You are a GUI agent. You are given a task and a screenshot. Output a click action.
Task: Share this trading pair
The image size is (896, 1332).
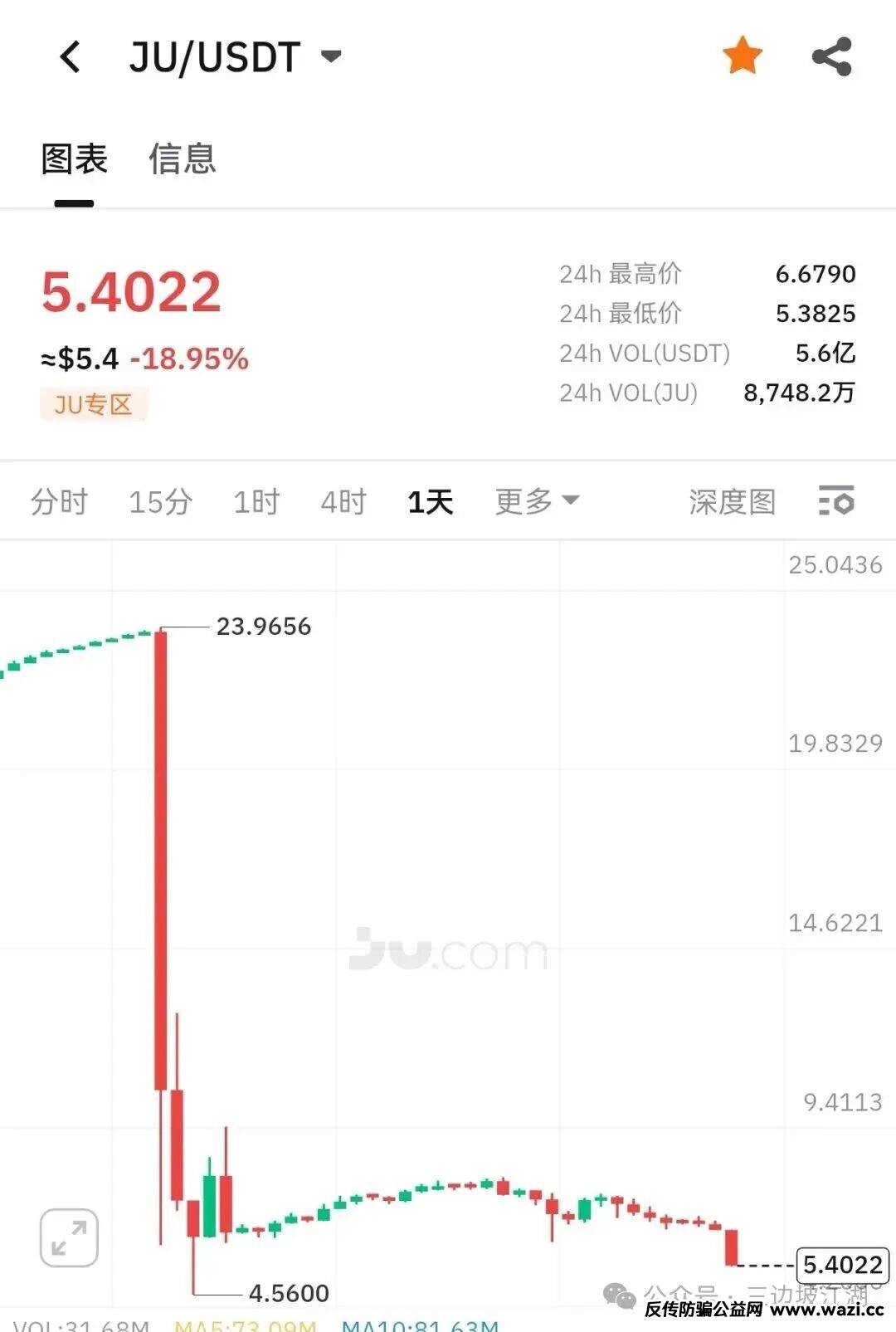[x=832, y=56]
